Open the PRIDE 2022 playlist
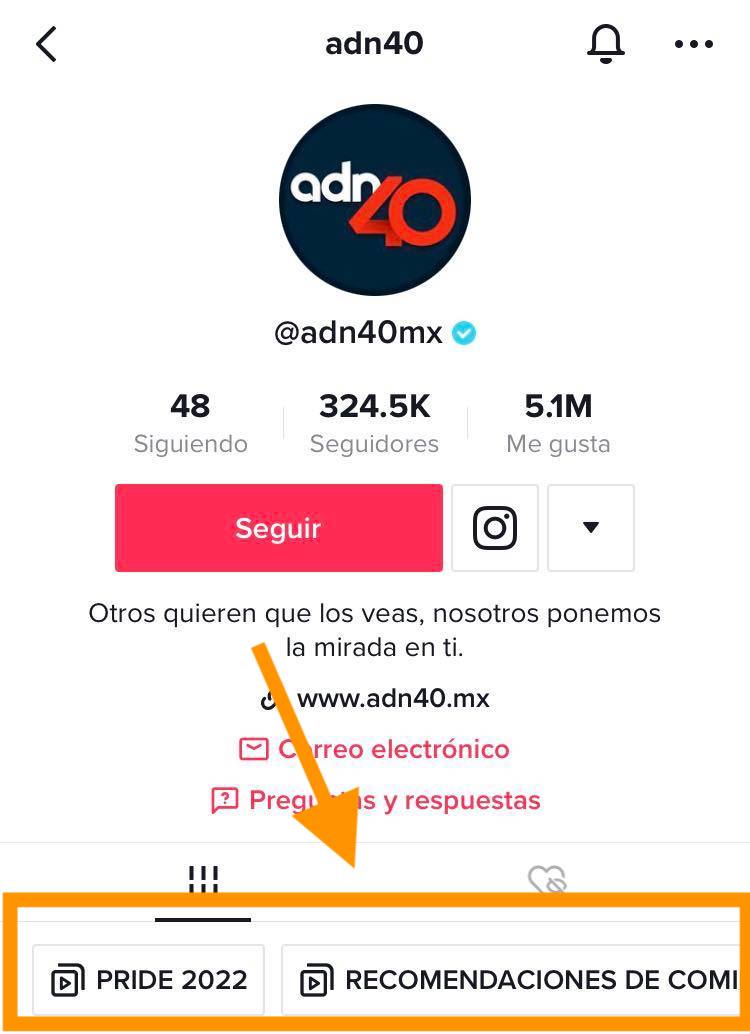 [148, 980]
